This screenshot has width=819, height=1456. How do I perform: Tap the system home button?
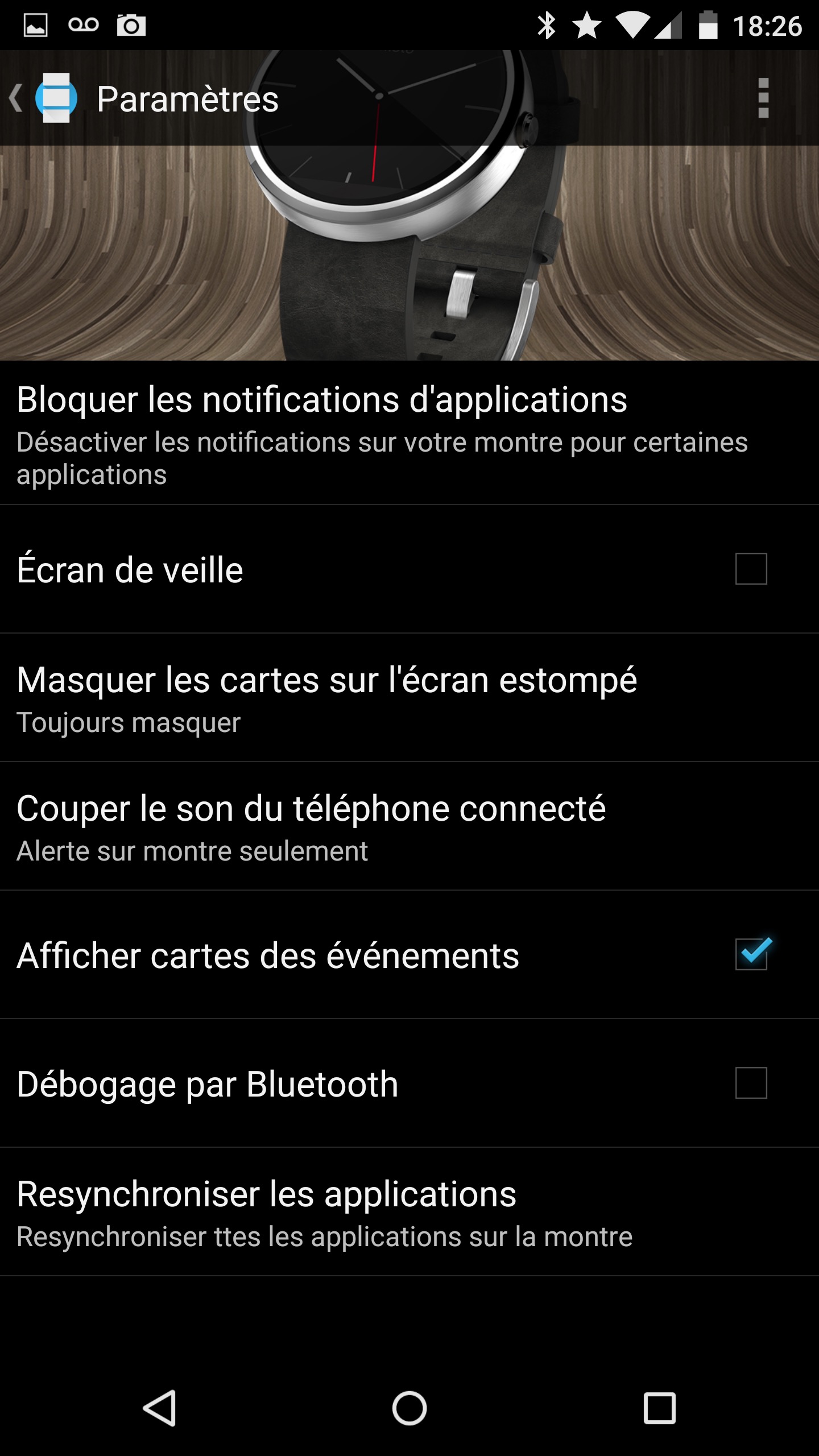pos(409,1408)
